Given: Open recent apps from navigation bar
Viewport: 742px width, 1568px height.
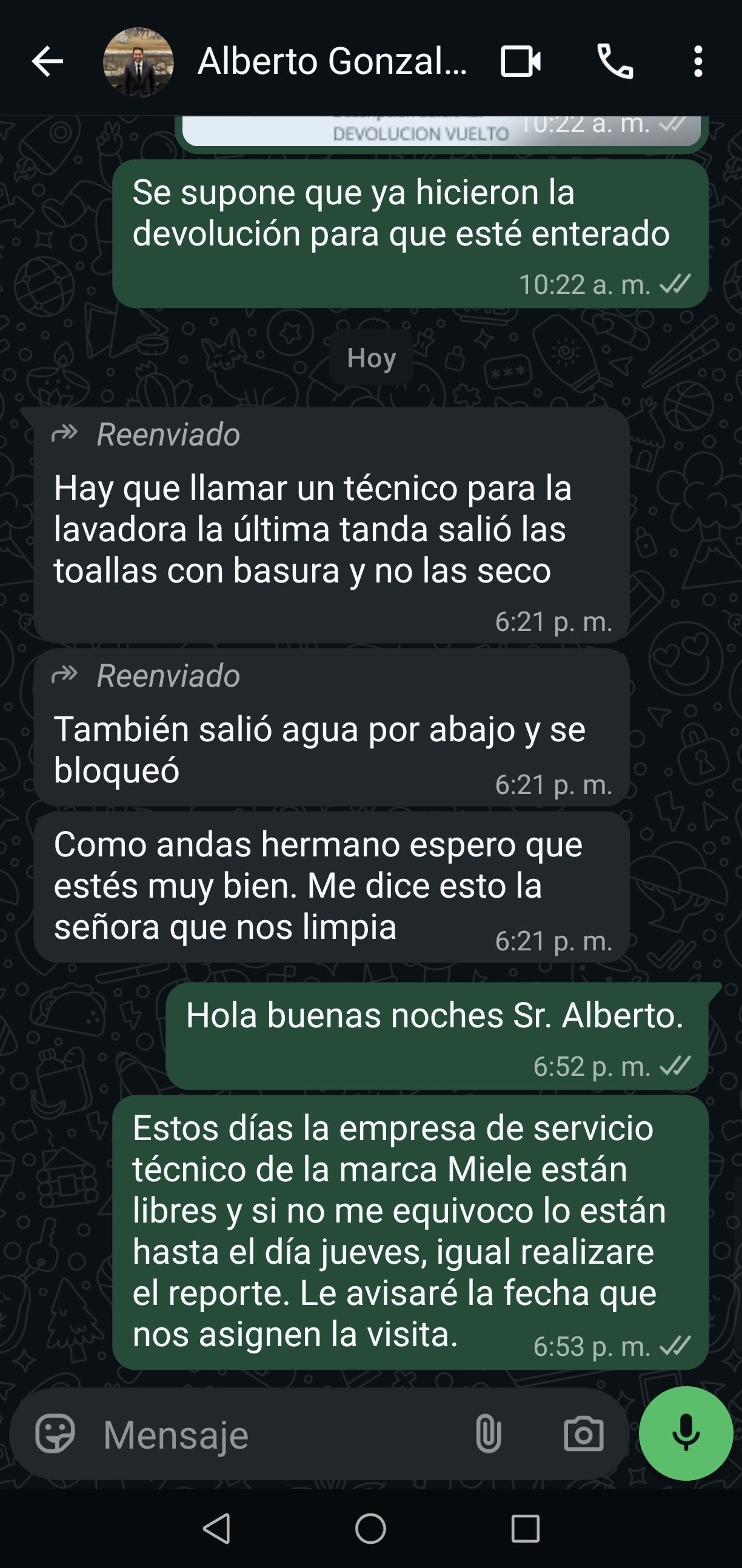Looking at the screenshot, I should (x=525, y=1529).
